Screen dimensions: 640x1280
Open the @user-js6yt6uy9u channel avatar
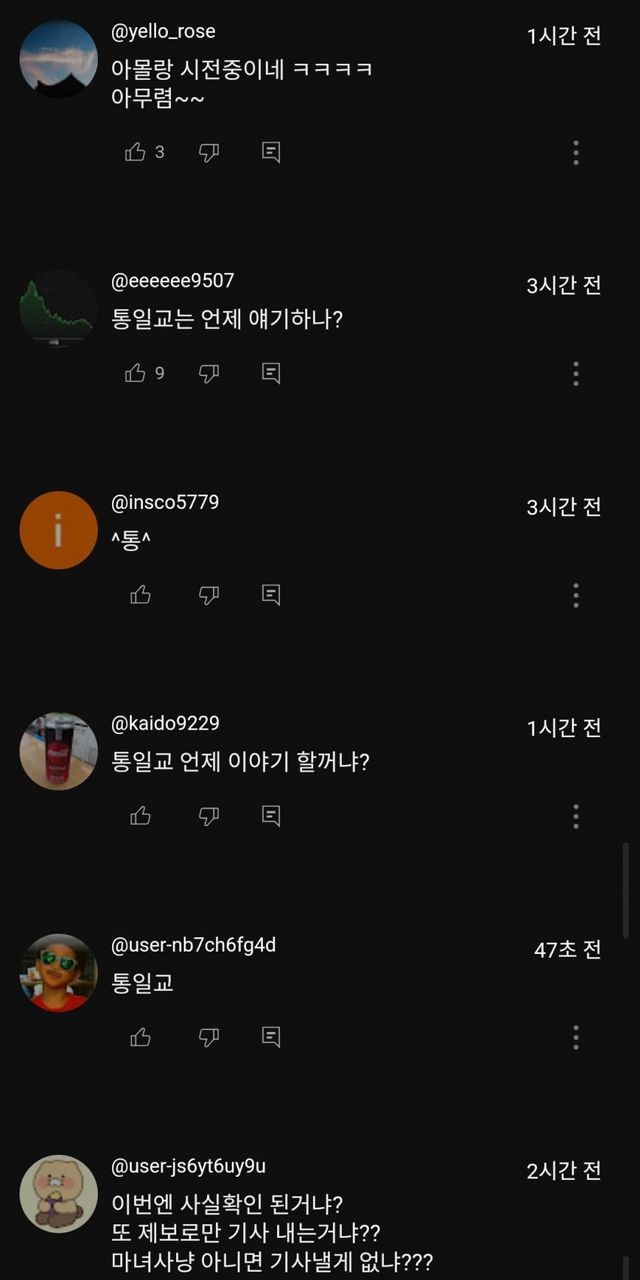click(x=58, y=1193)
